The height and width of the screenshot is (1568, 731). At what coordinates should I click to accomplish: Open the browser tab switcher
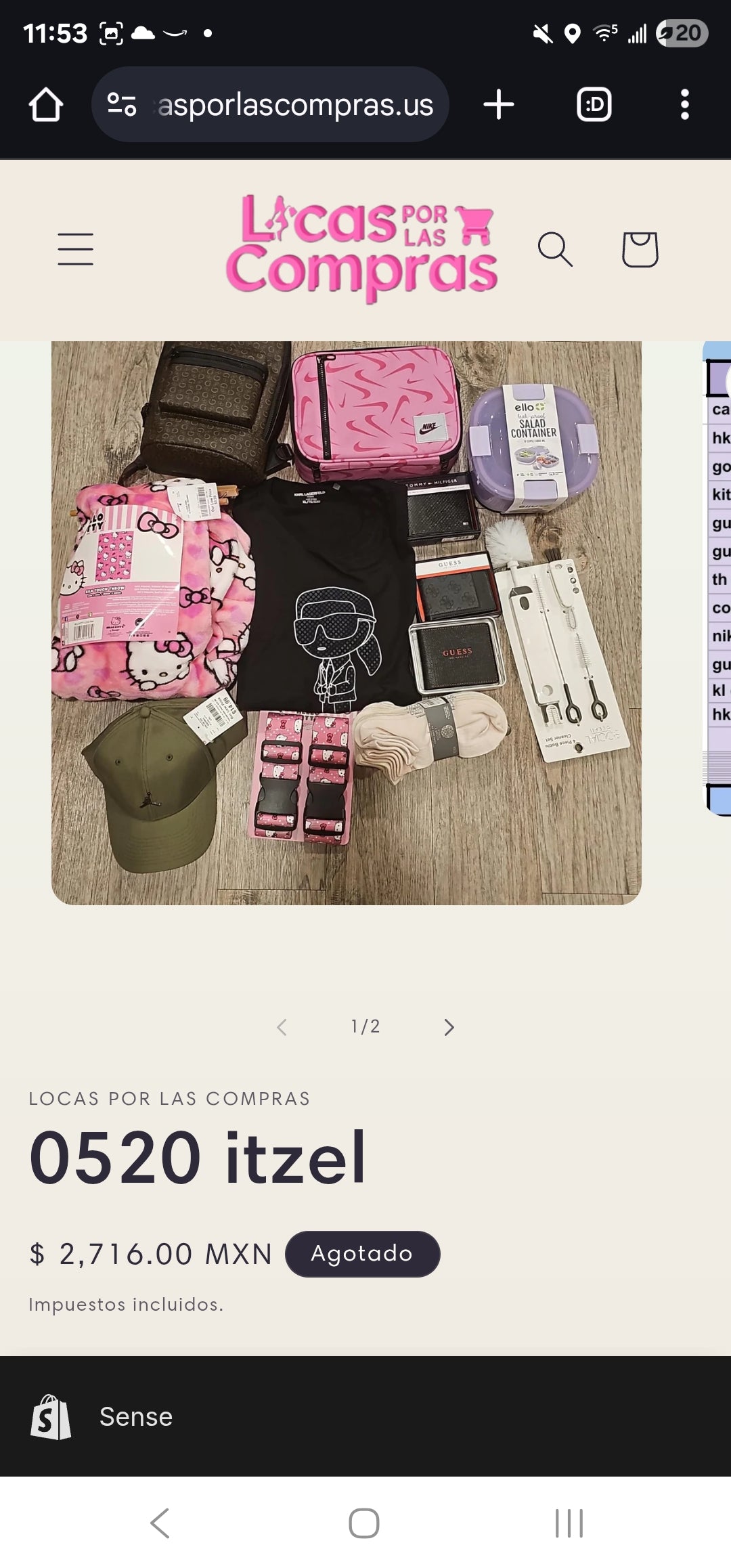pos(594,105)
